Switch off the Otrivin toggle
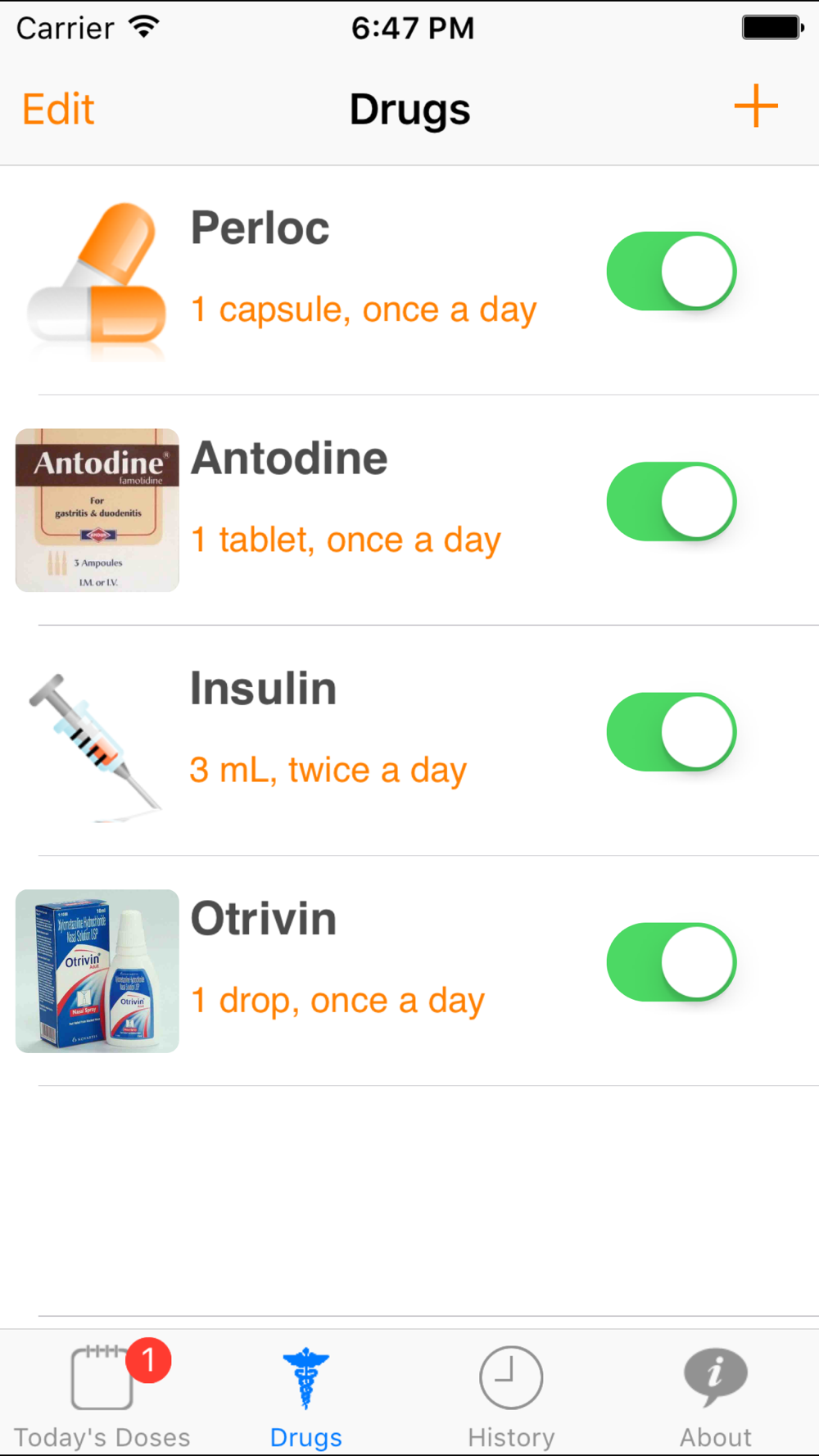 tap(672, 962)
